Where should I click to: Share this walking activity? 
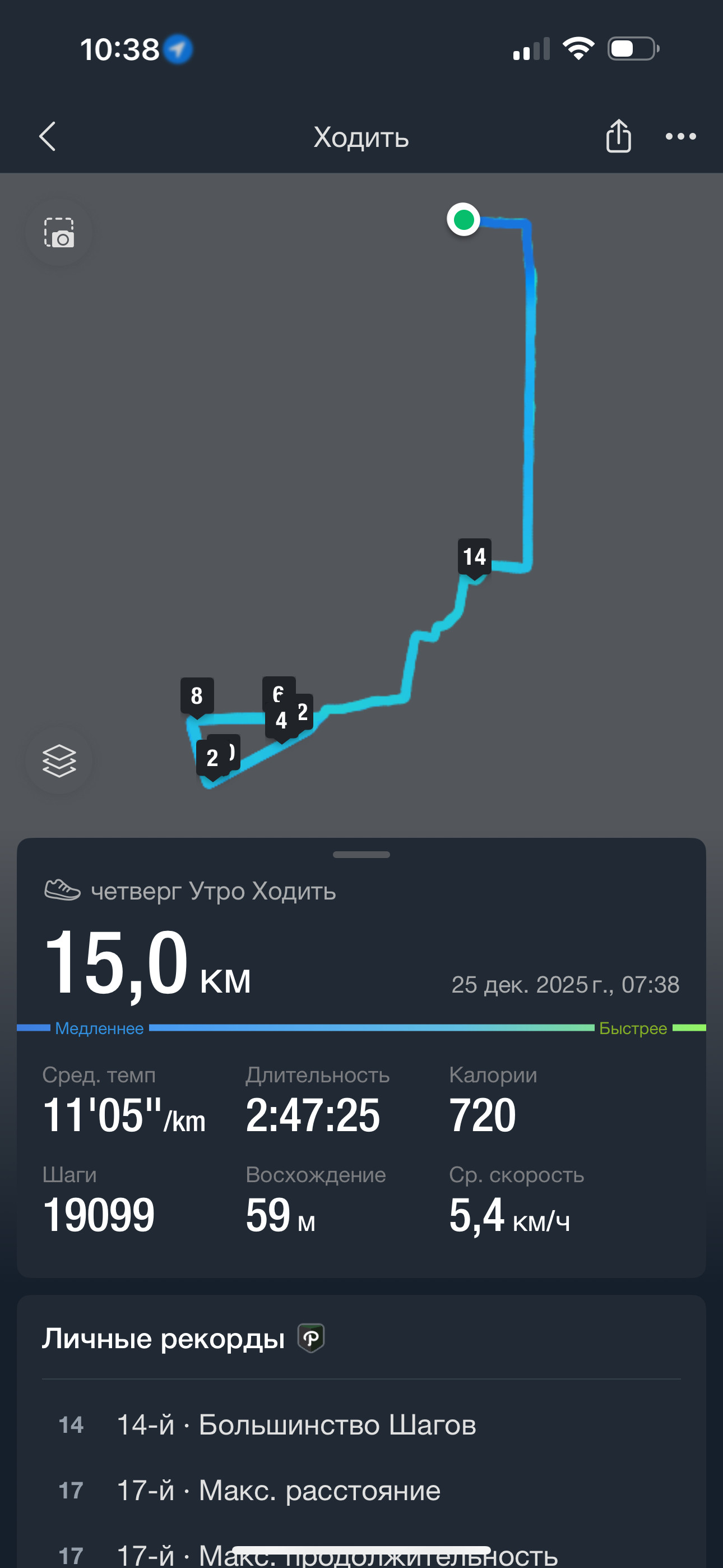[618, 136]
